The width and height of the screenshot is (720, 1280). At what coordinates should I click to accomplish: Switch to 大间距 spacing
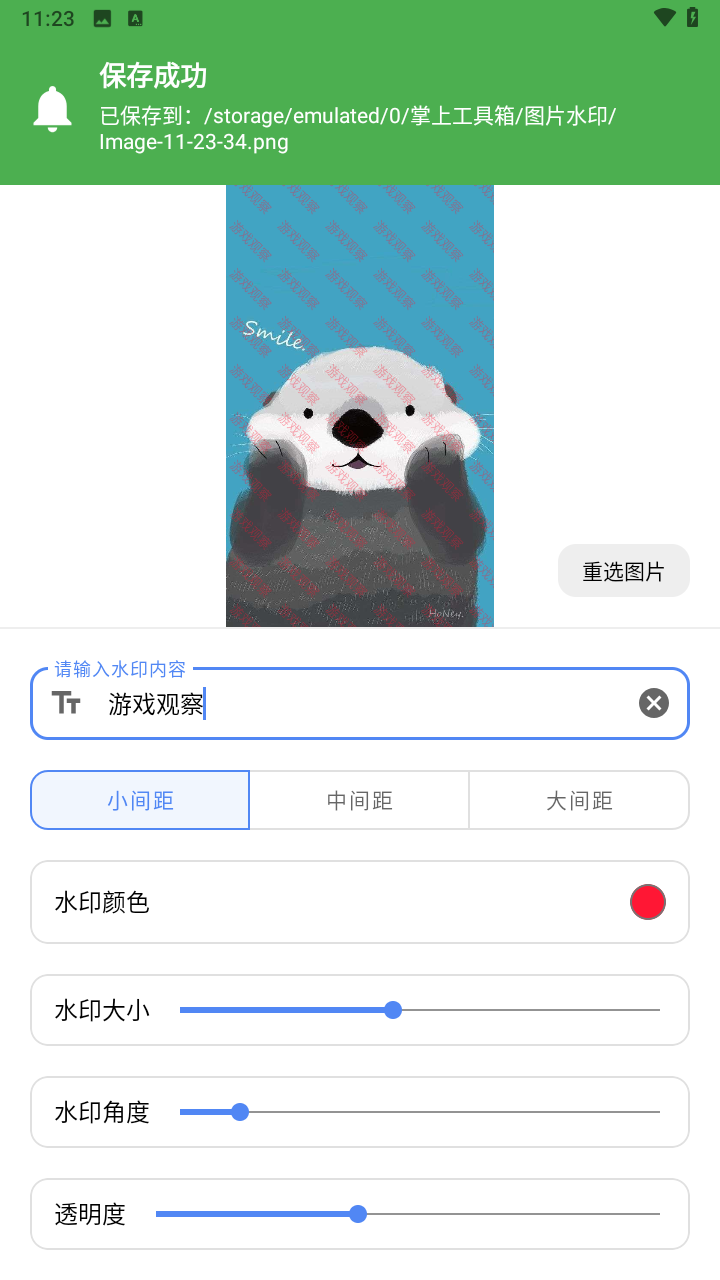[579, 800]
